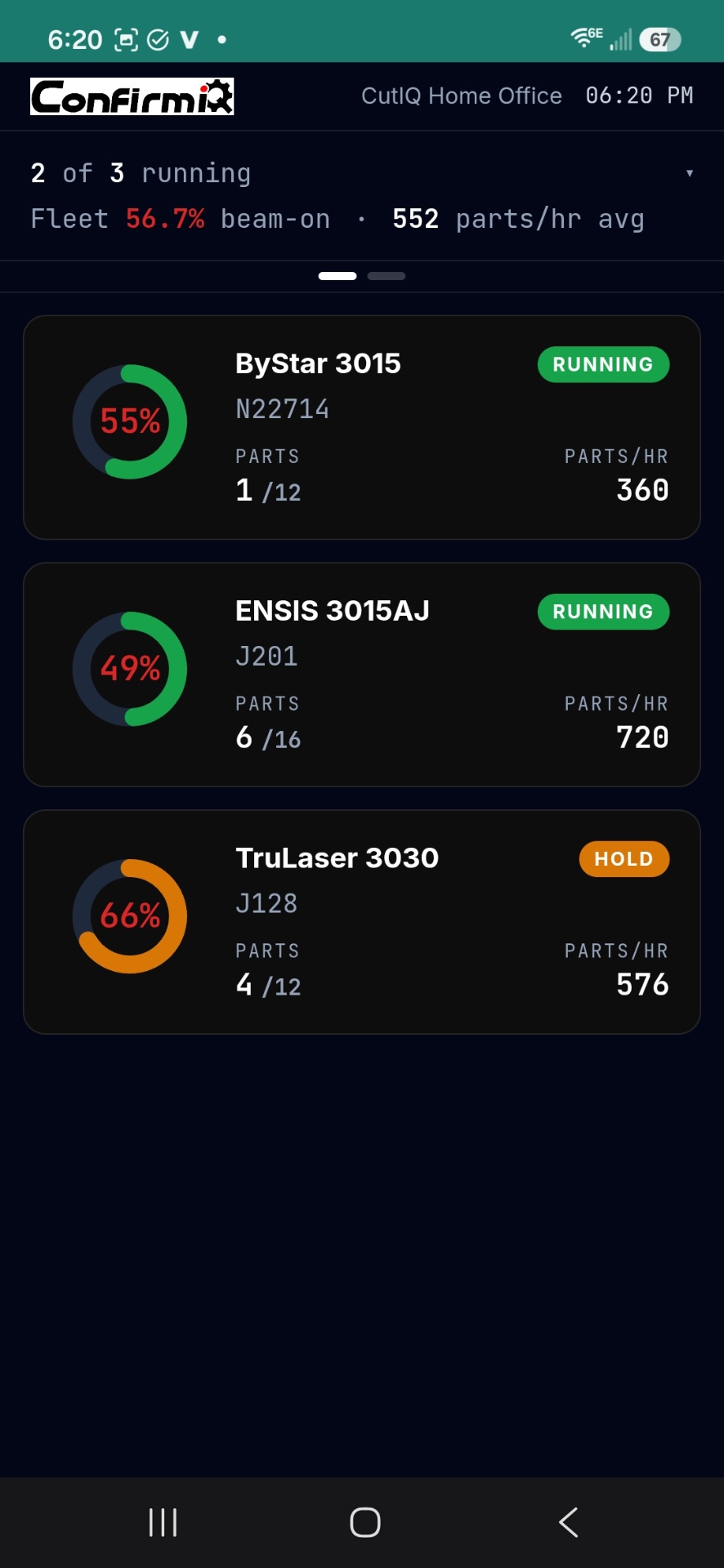Open the TruLaser 3030 machine card
The height and width of the screenshot is (1568, 724).
(x=362, y=922)
